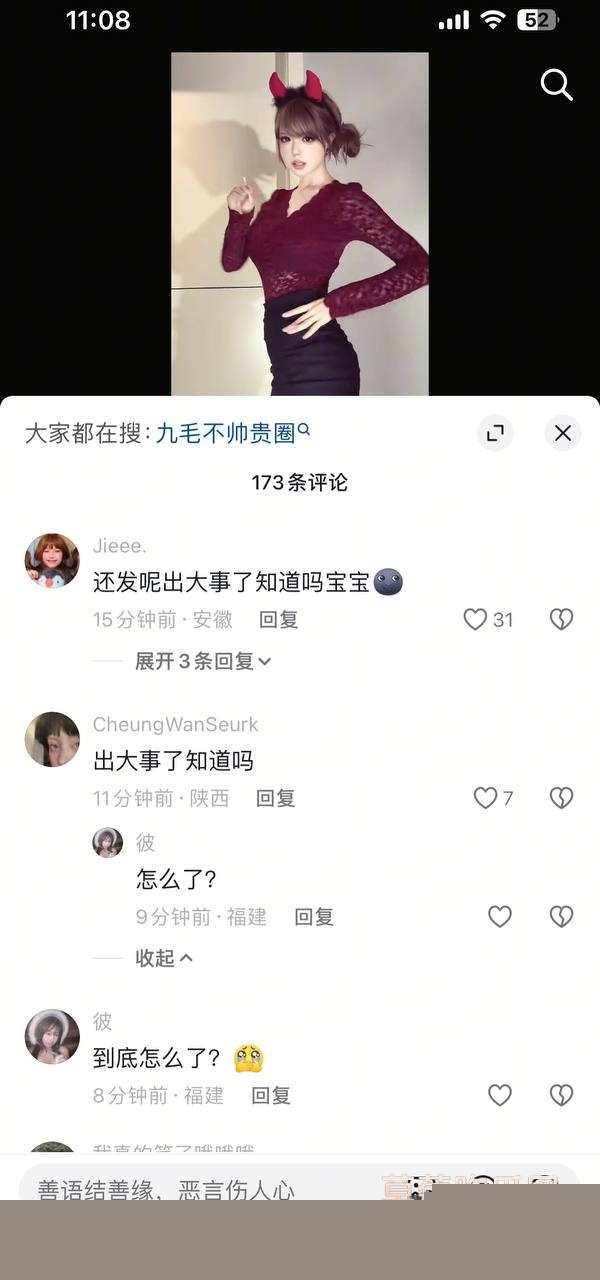Like the comment 到底怎么了?
Viewport: 600px width, 1280px height.
tap(499, 1096)
